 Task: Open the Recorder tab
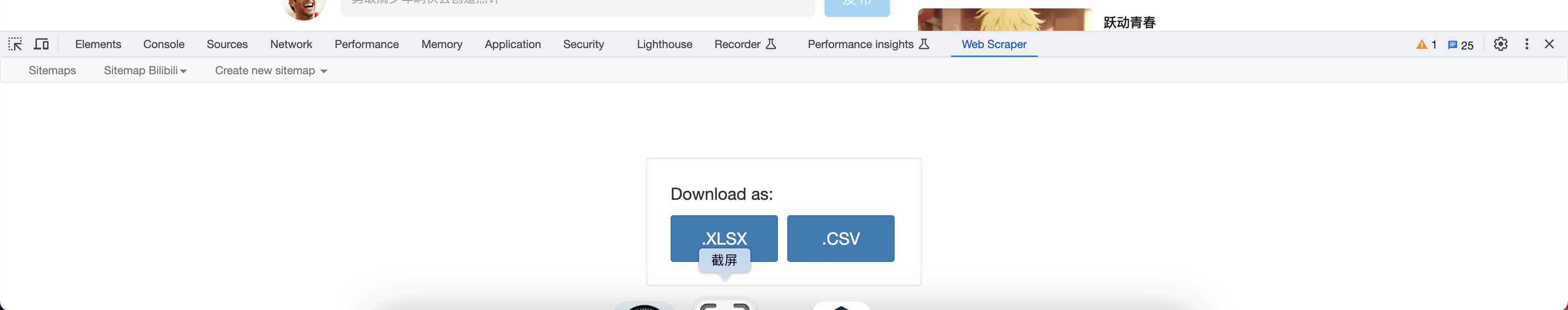[x=744, y=44]
